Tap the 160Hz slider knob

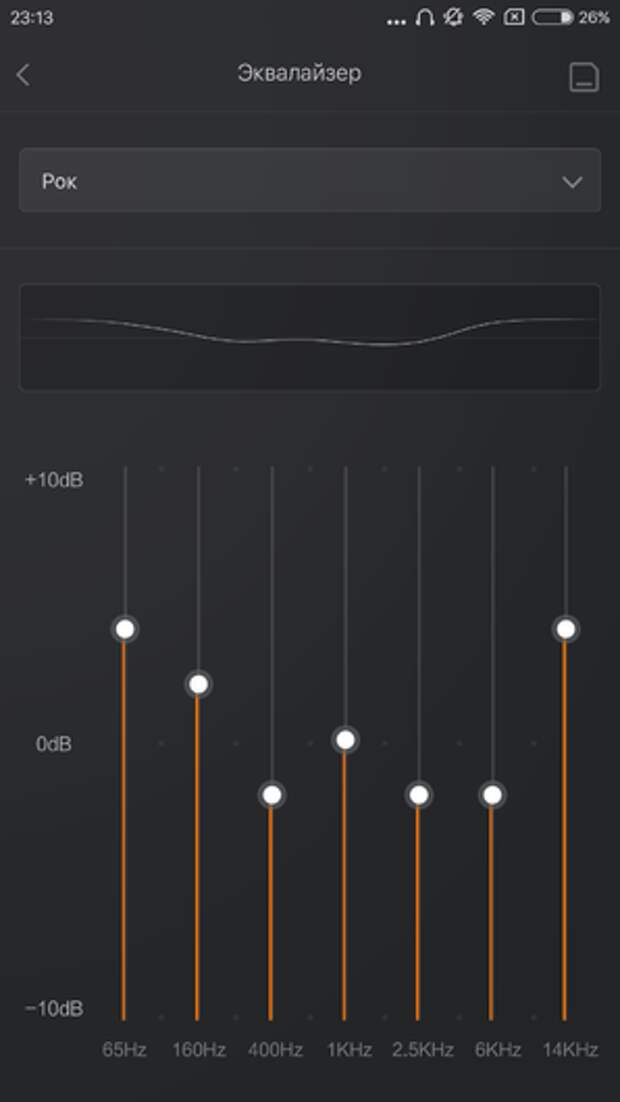[x=198, y=684]
